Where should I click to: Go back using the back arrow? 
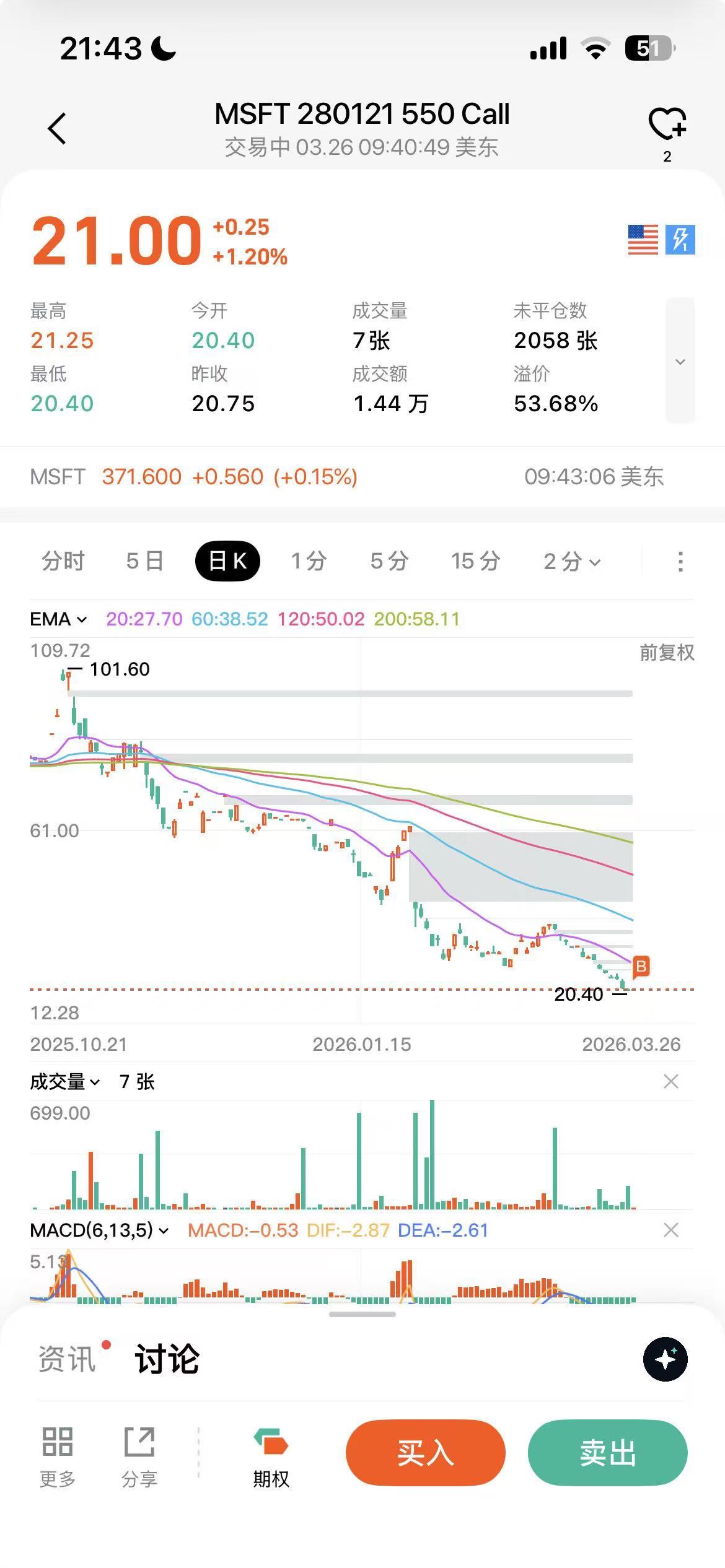[x=57, y=129]
